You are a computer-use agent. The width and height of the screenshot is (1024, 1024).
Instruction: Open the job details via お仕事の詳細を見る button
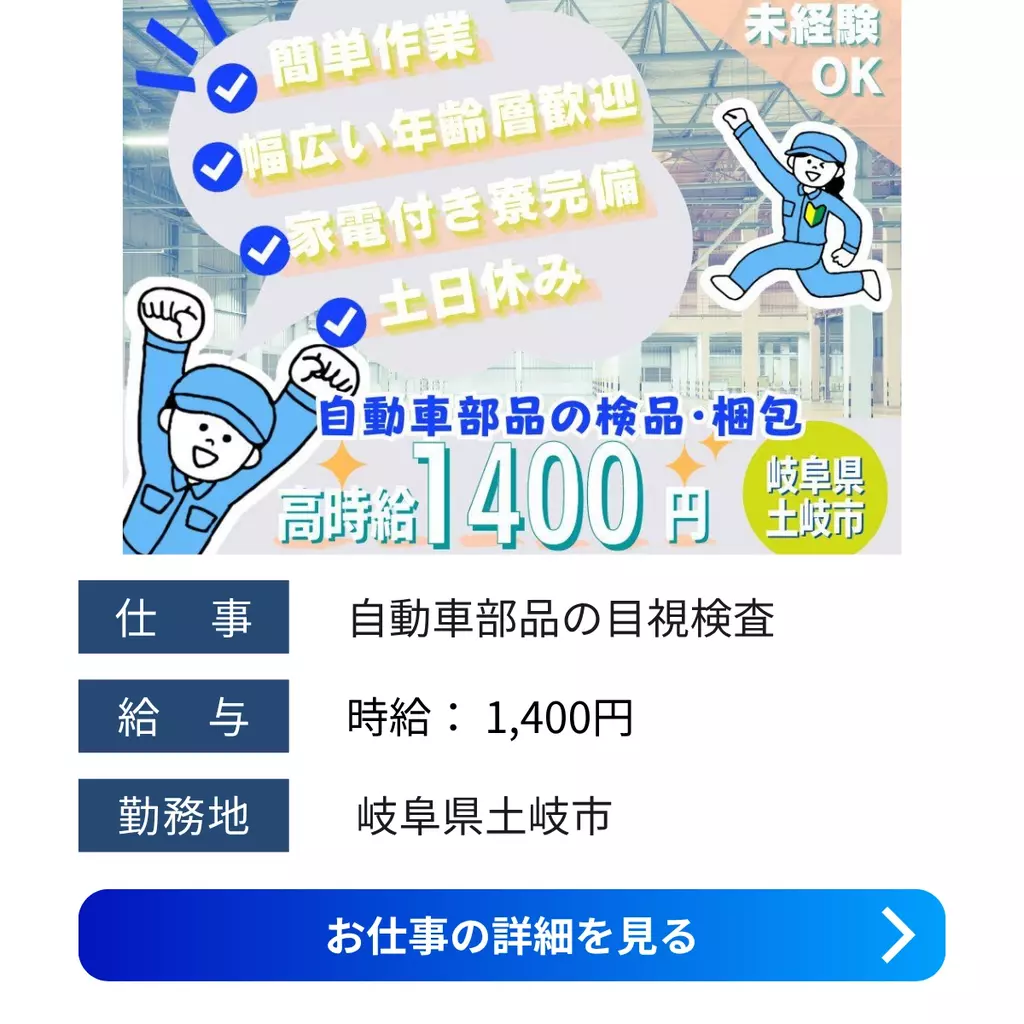pos(511,935)
